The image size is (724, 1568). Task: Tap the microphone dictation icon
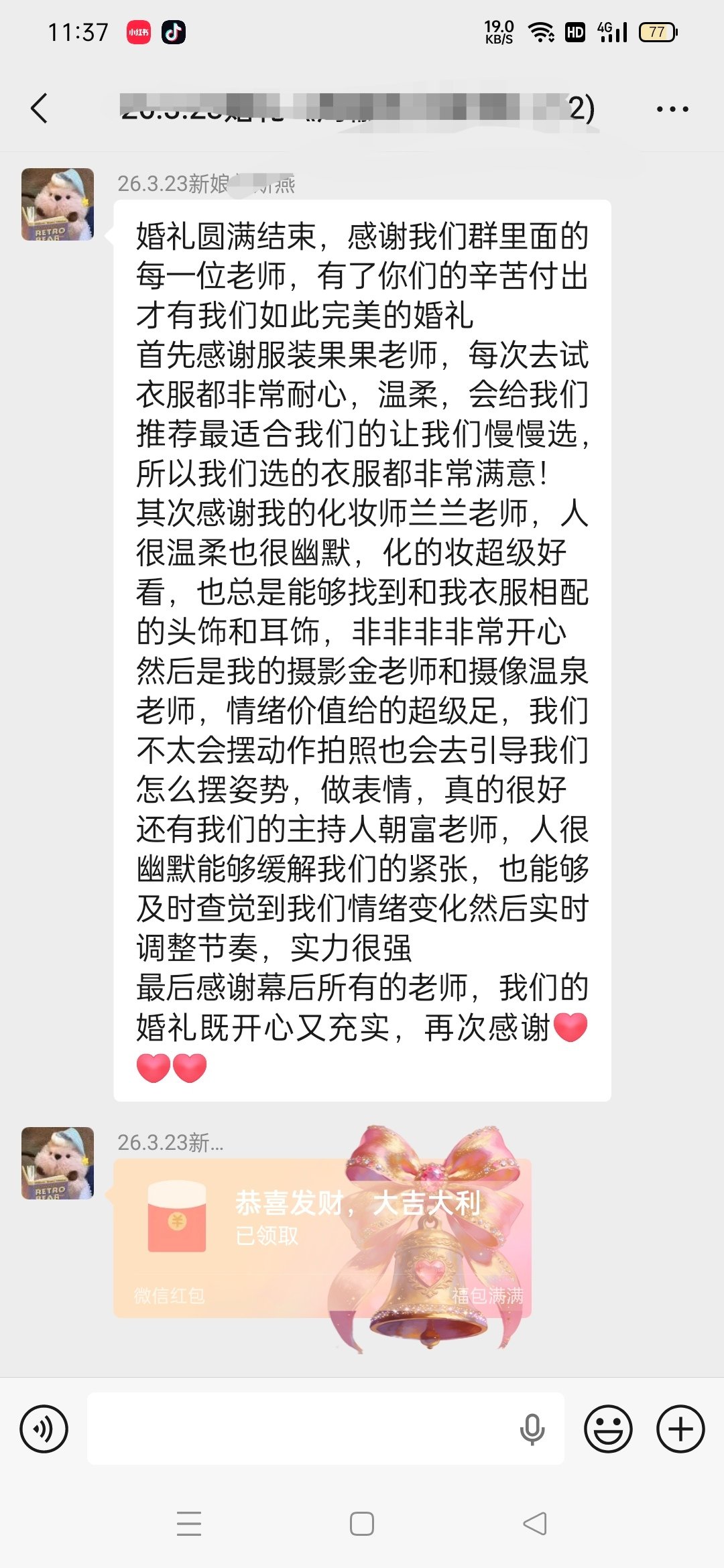click(x=532, y=1429)
